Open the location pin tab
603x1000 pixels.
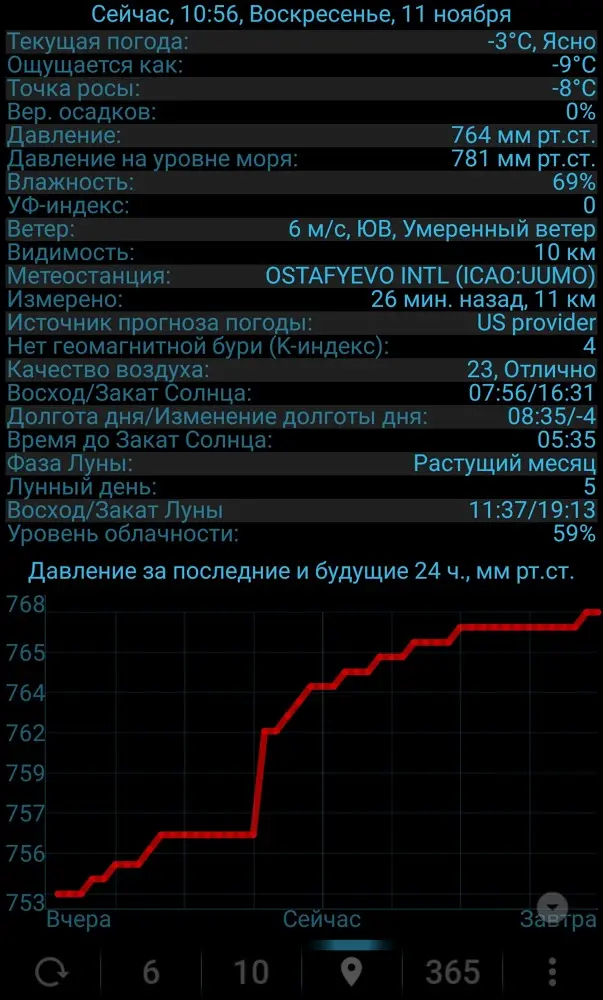[351, 972]
